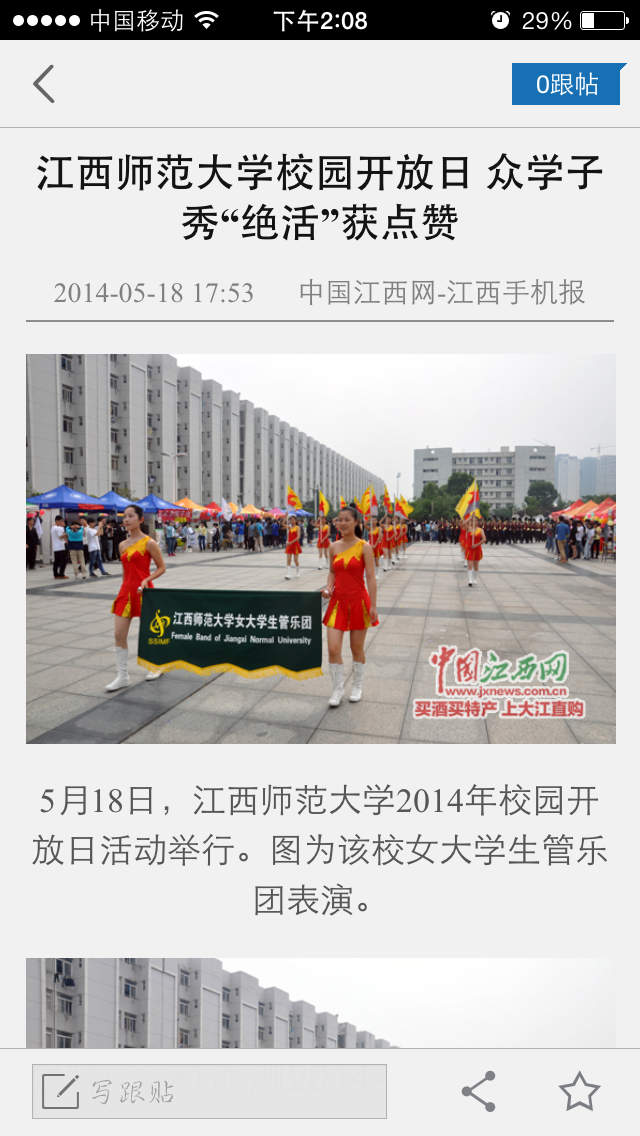The width and height of the screenshot is (640, 1136).
Task: Tap the 写跟贴 comment field
Action: click(x=209, y=1091)
